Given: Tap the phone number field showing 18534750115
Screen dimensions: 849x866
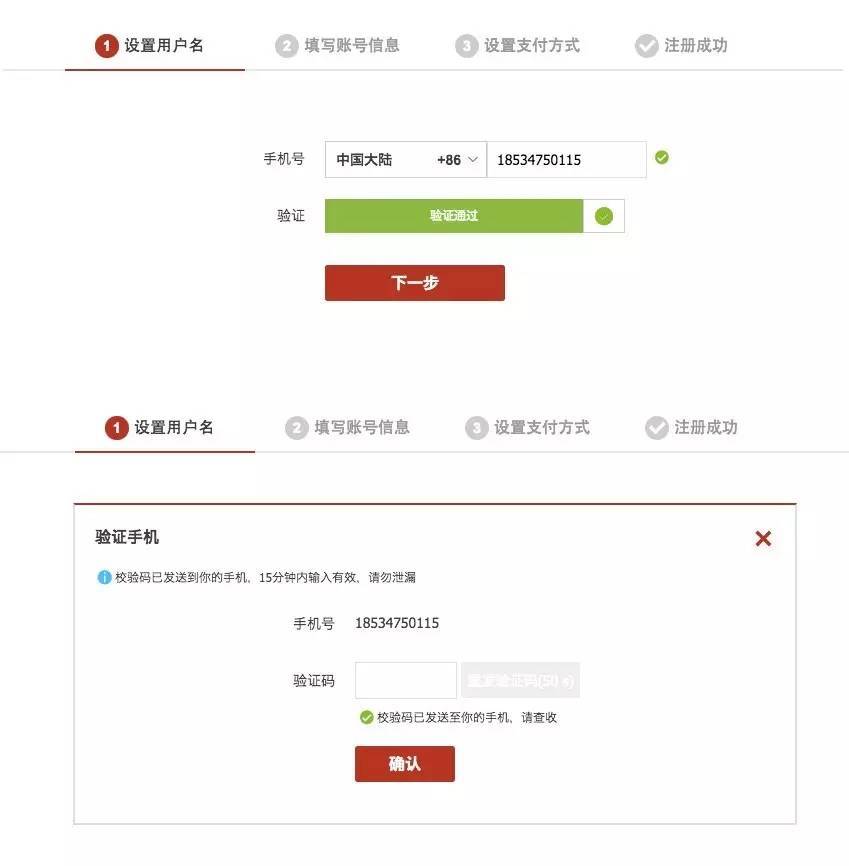Looking at the screenshot, I should (x=566, y=160).
